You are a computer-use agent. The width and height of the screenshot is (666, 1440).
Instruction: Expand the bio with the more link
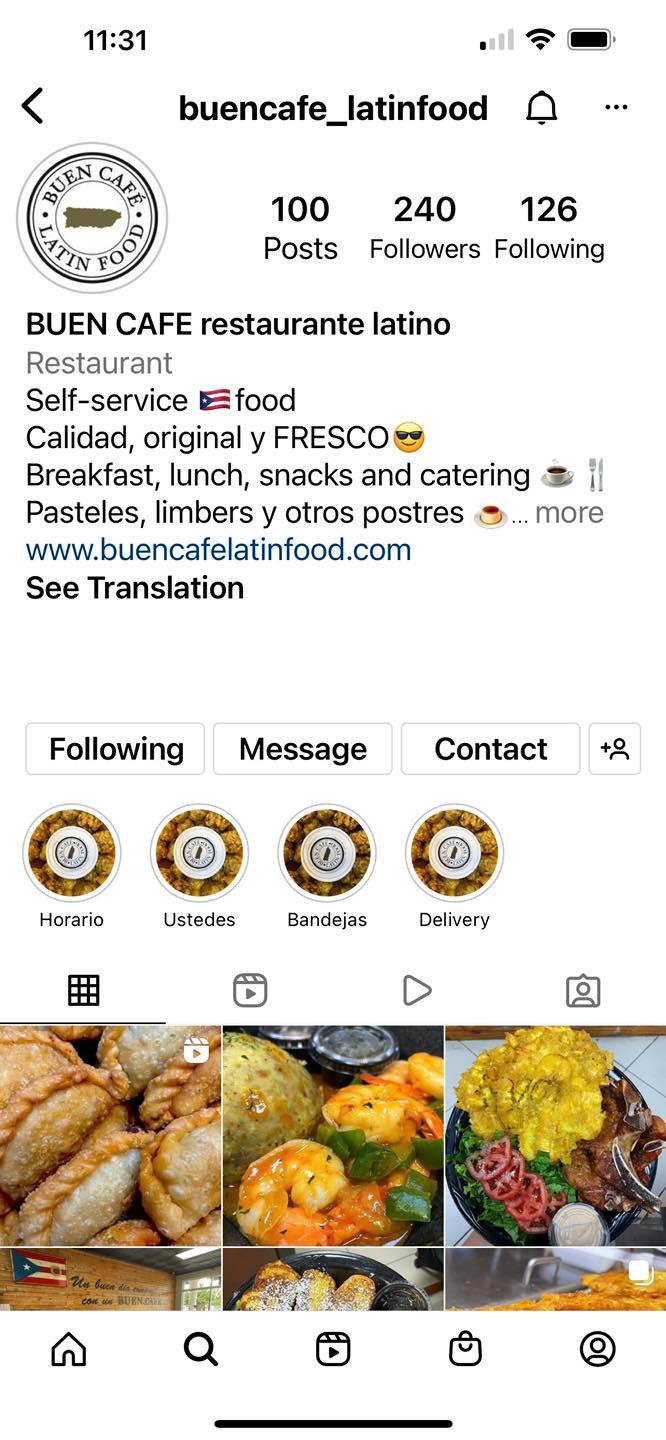click(568, 513)
